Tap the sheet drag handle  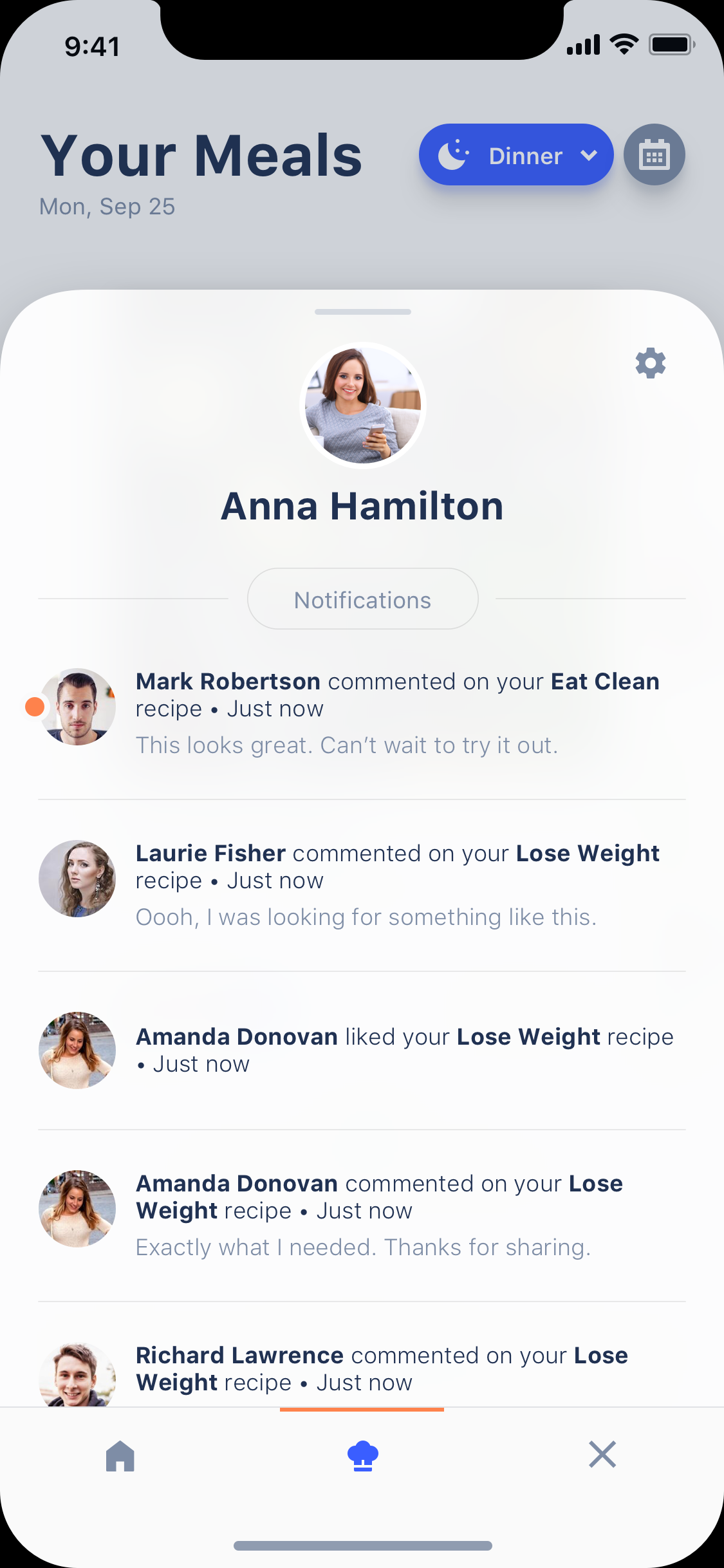[x=363, y=312]
